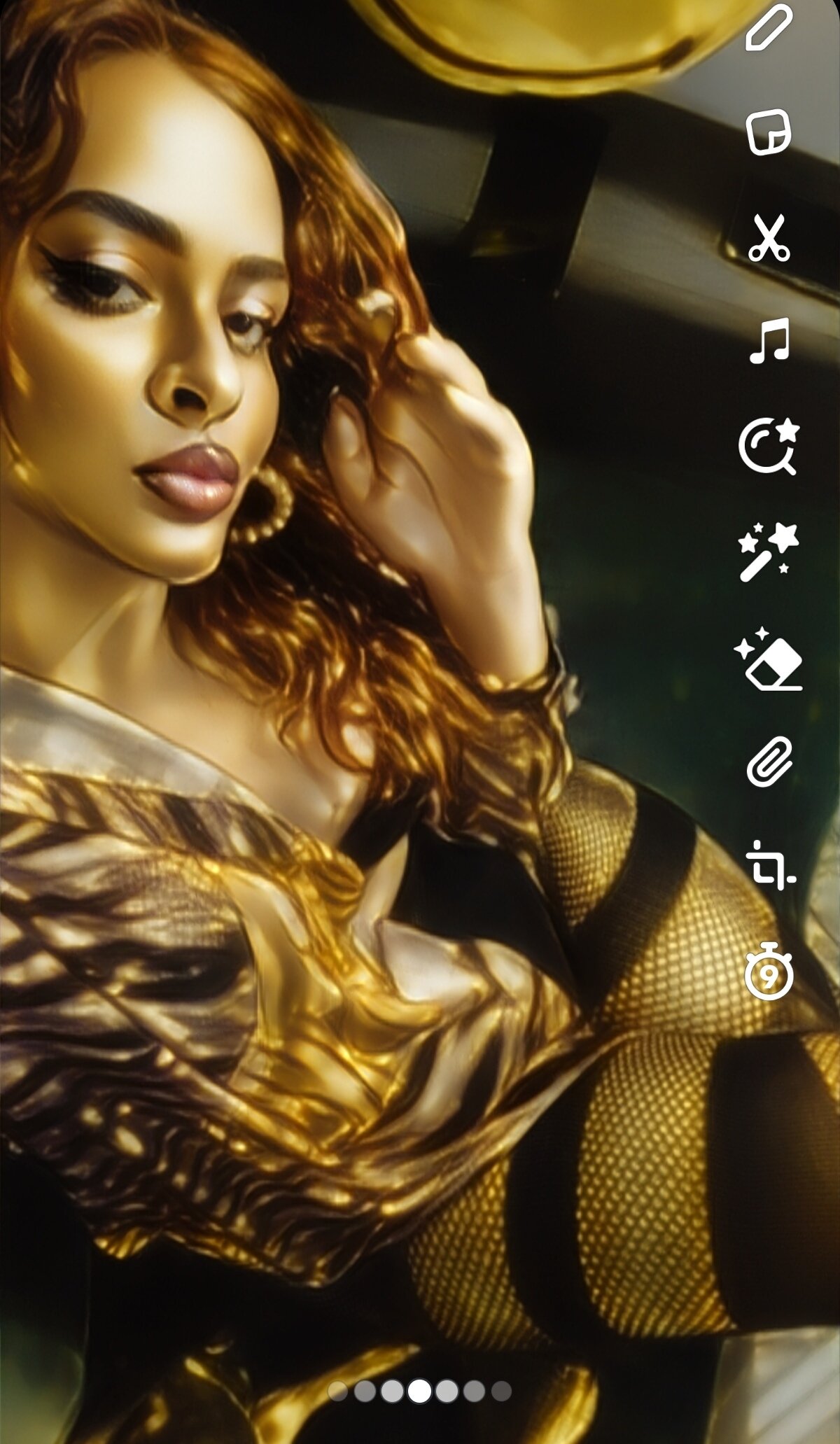Open the lens search tool
Image resolution: width=840 pixels, height=1444 pixels.
(769, 446)
